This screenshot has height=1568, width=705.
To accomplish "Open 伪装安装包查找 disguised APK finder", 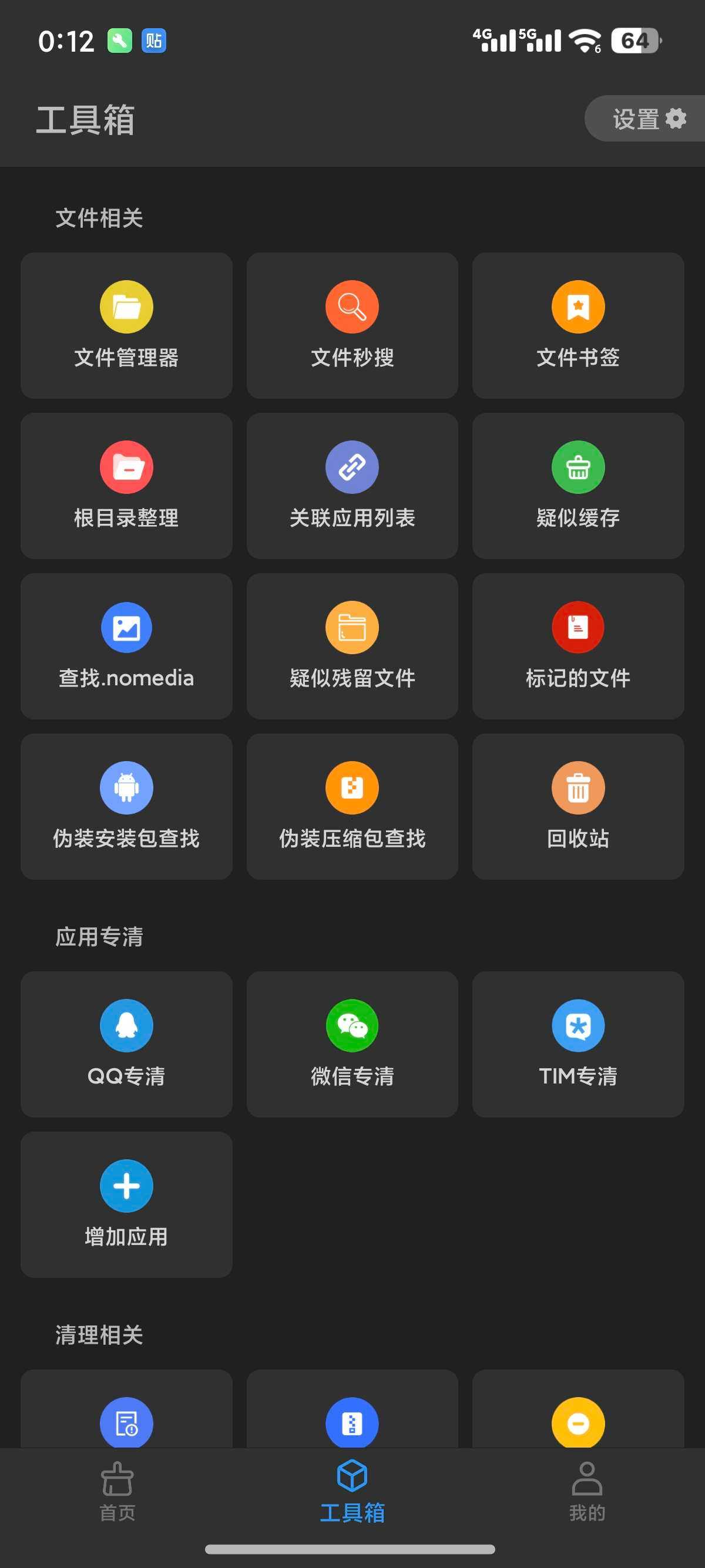I will 127,806.
